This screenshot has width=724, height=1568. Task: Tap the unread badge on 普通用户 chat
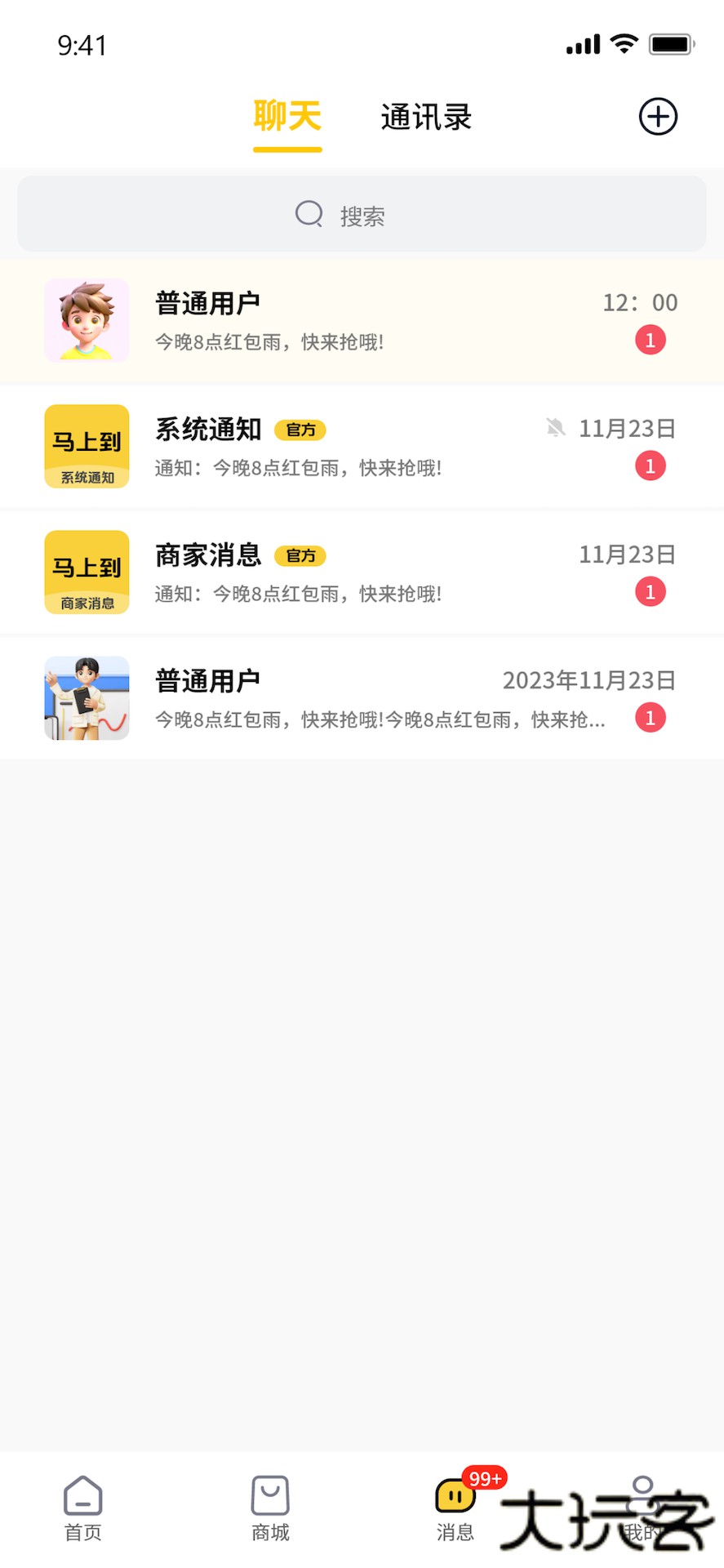(x=650, y=340)
